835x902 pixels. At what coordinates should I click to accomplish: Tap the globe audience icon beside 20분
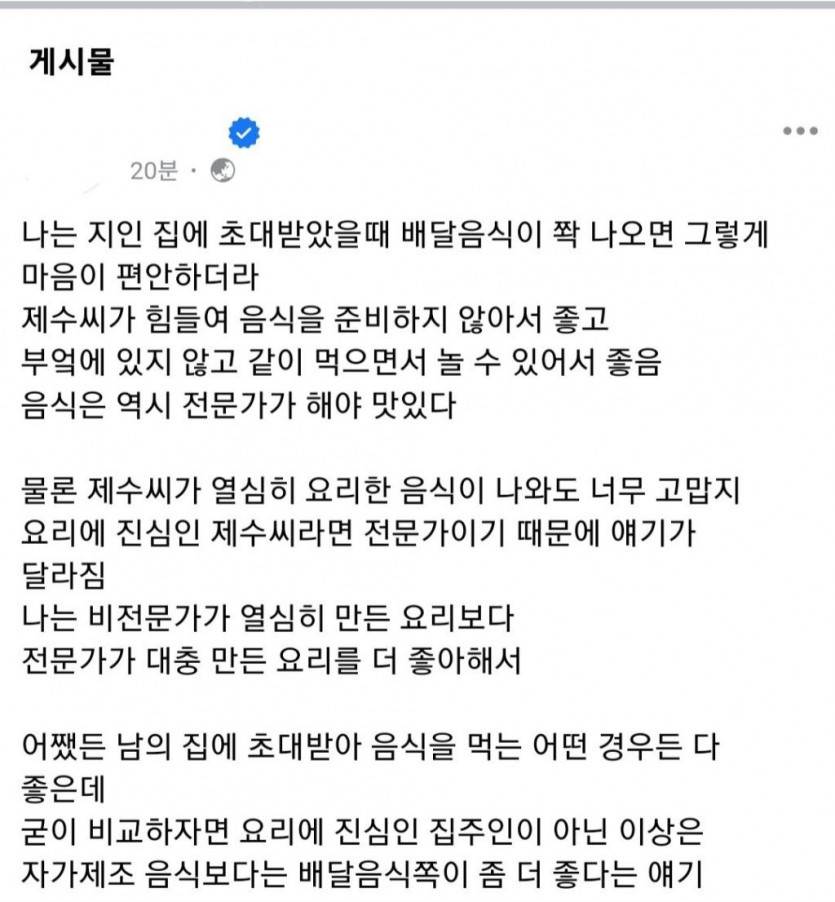[222, 171]
